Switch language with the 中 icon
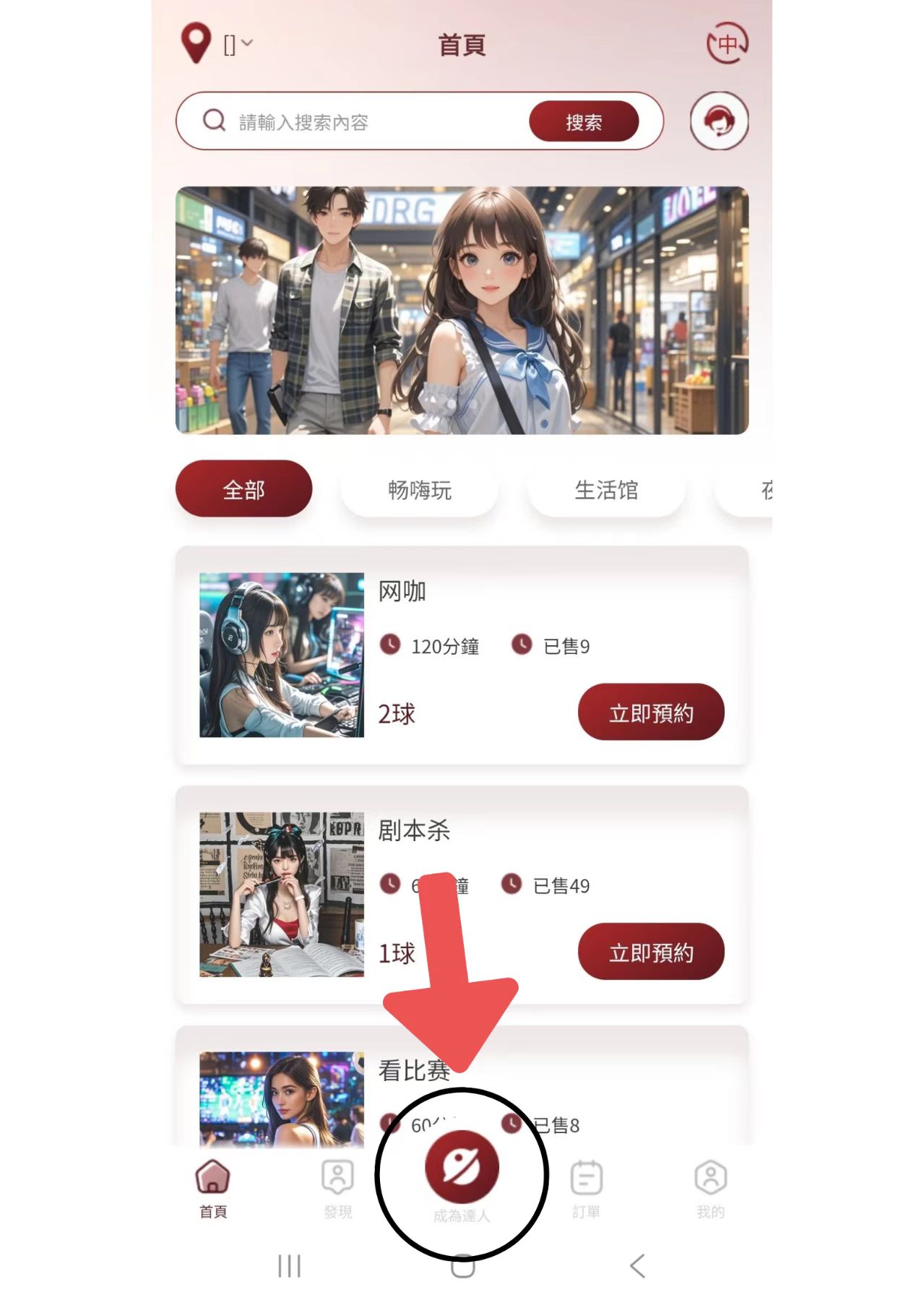Viewport: 924px width, 1308px height. point(727,44)
